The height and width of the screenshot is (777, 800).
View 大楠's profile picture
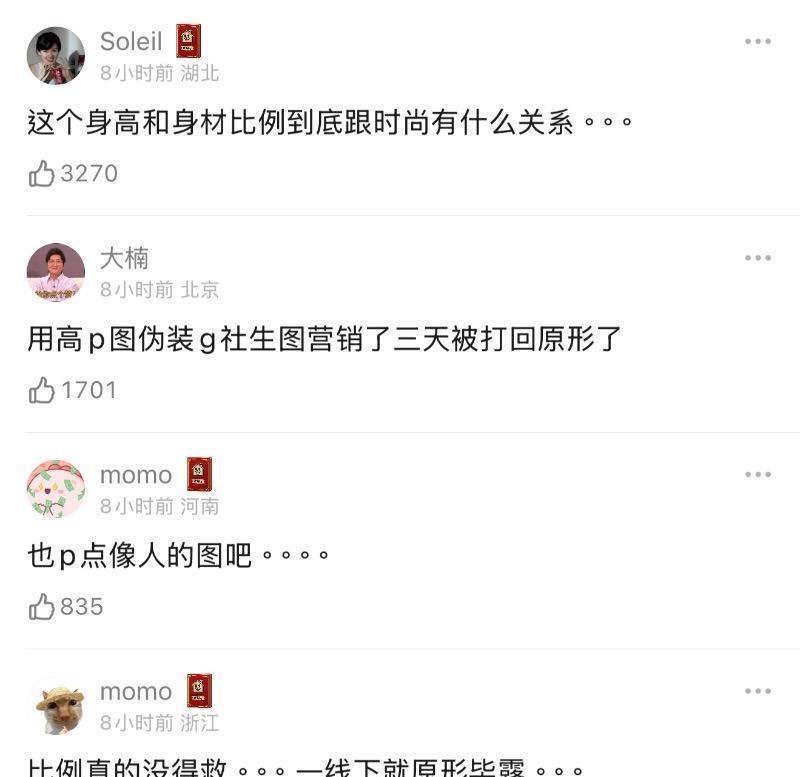[x=56, y=272]
